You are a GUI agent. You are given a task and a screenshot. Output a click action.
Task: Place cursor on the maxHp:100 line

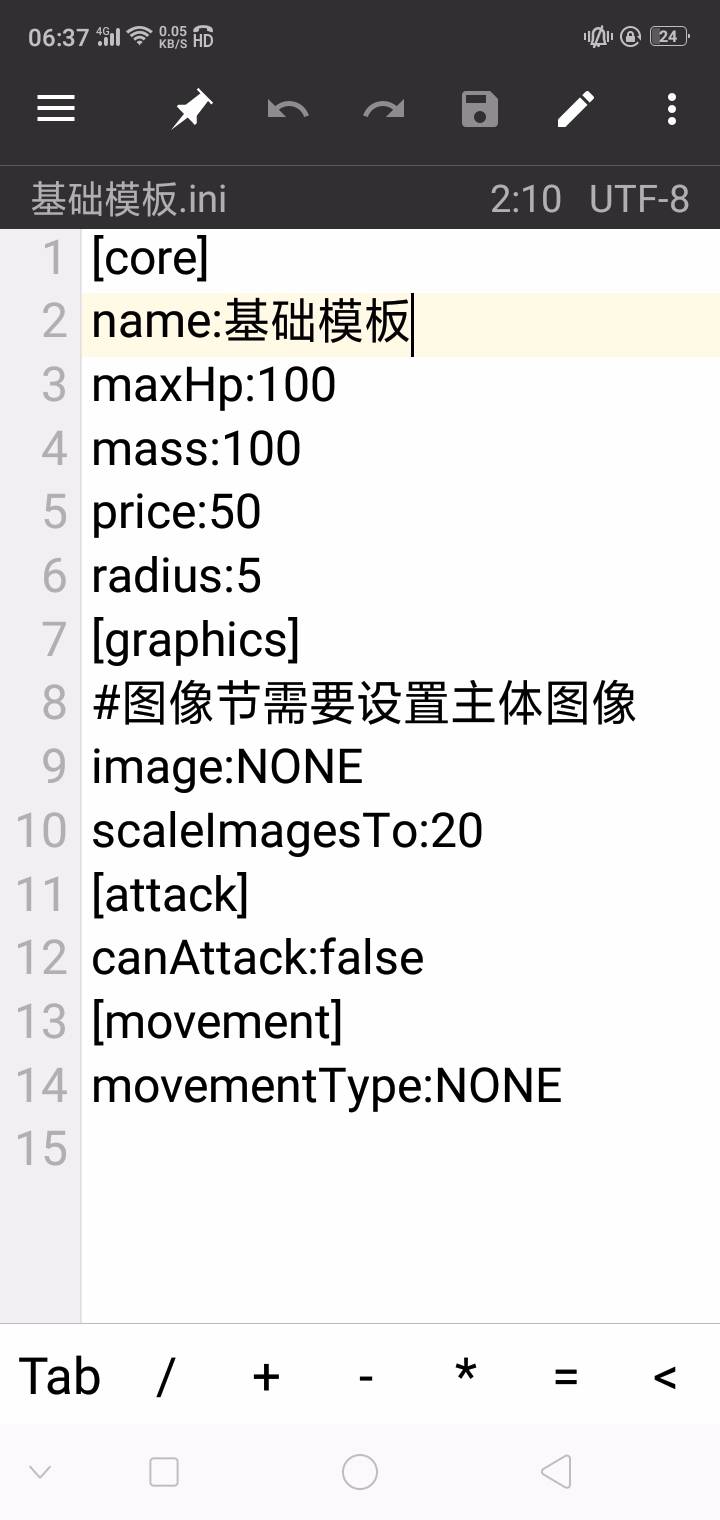tap(214, 385)
